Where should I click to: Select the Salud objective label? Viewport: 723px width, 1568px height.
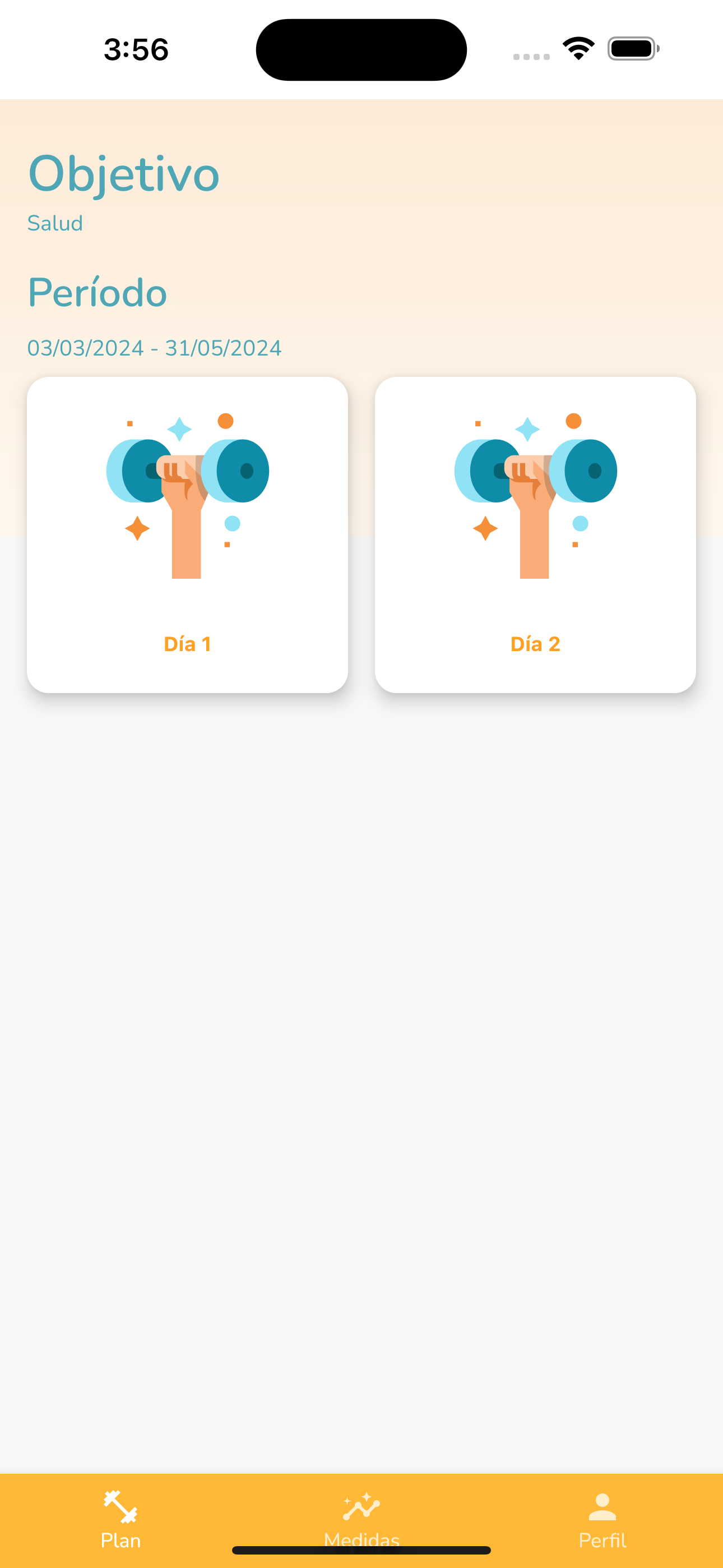(55, 223)
